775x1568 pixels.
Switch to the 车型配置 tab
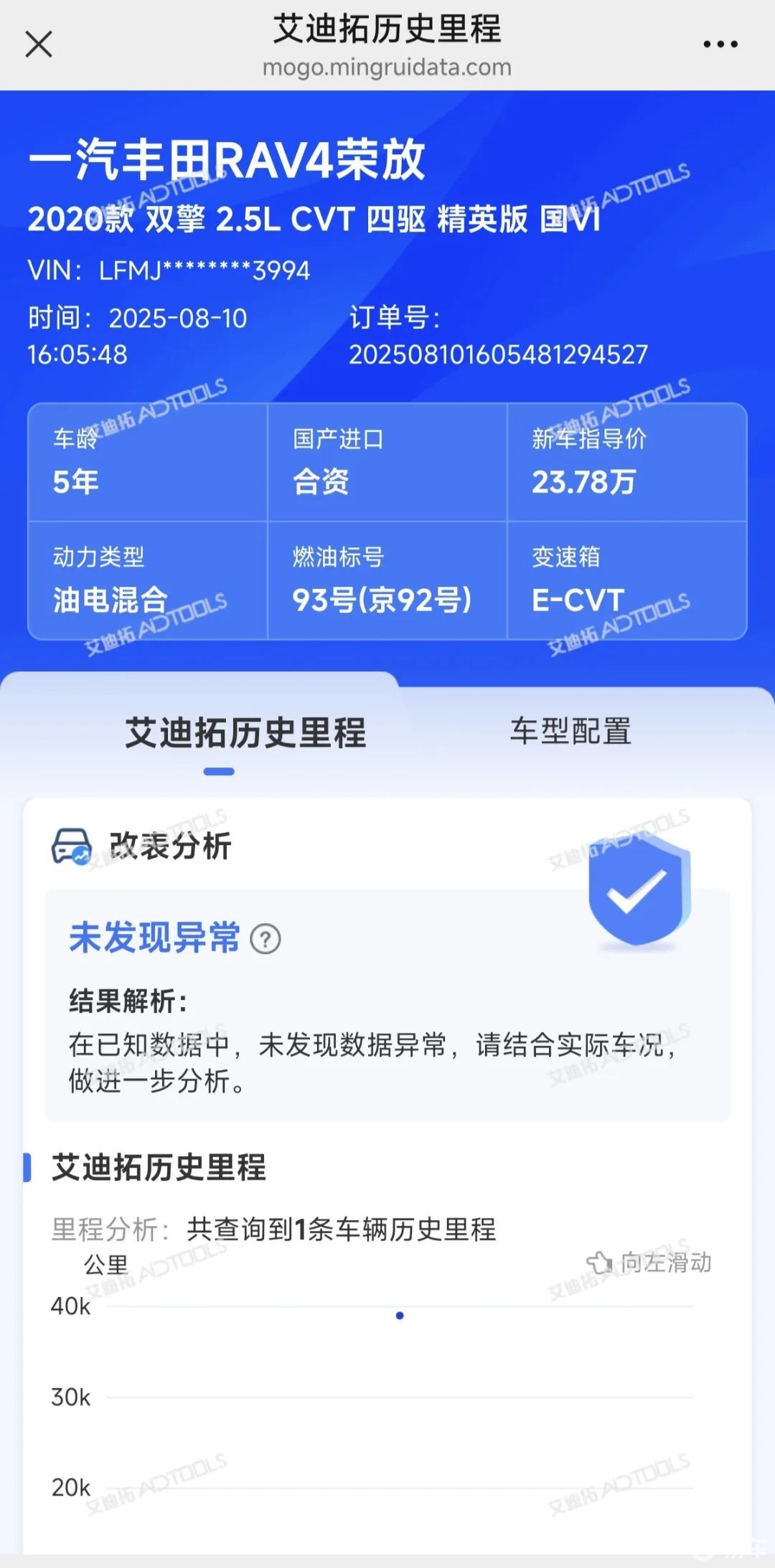coord(570,732)
